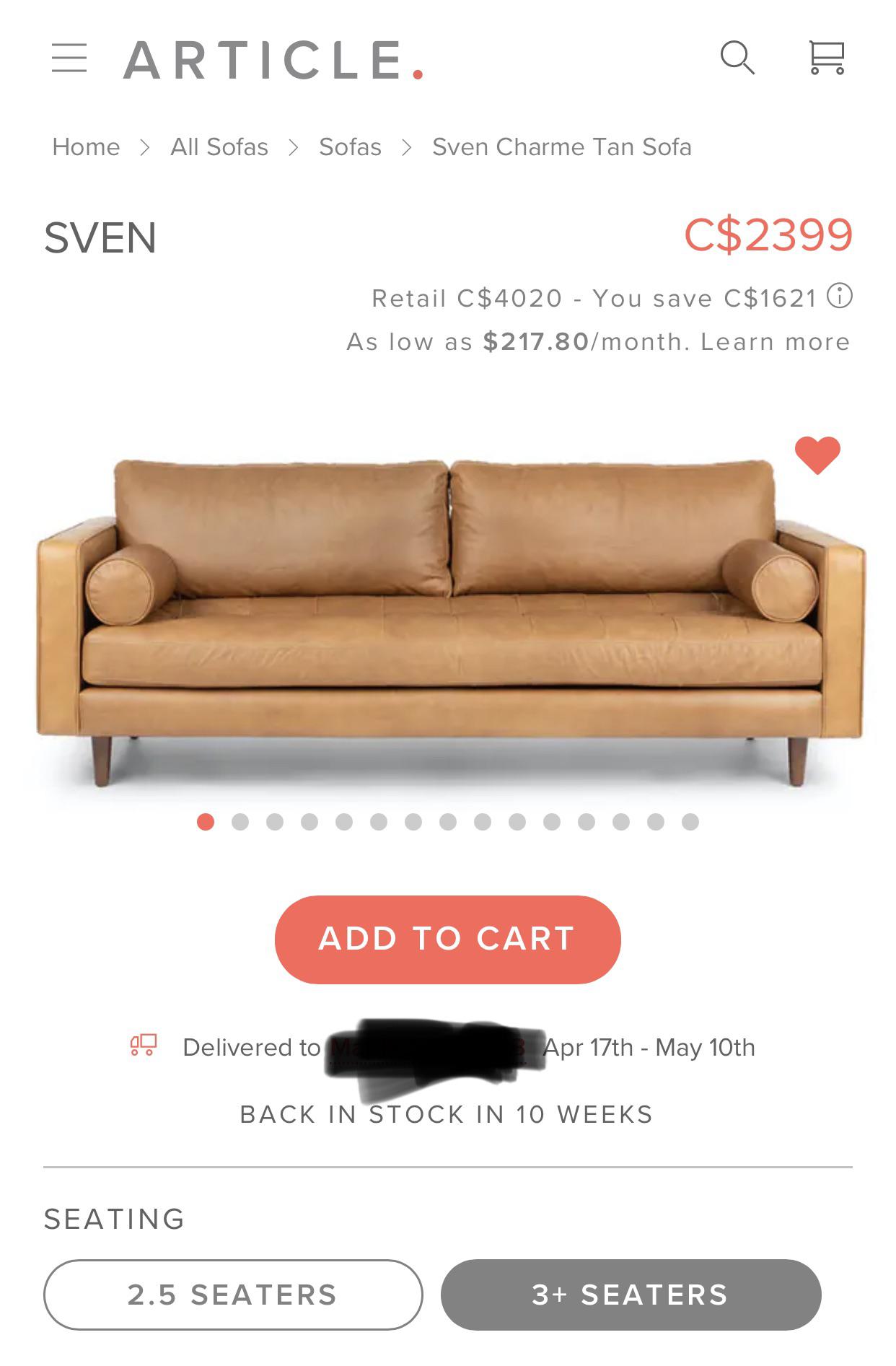Navigate to the Sofas breadcrumb
This screenshot has width=896, height=1366.
pos(350,146)
